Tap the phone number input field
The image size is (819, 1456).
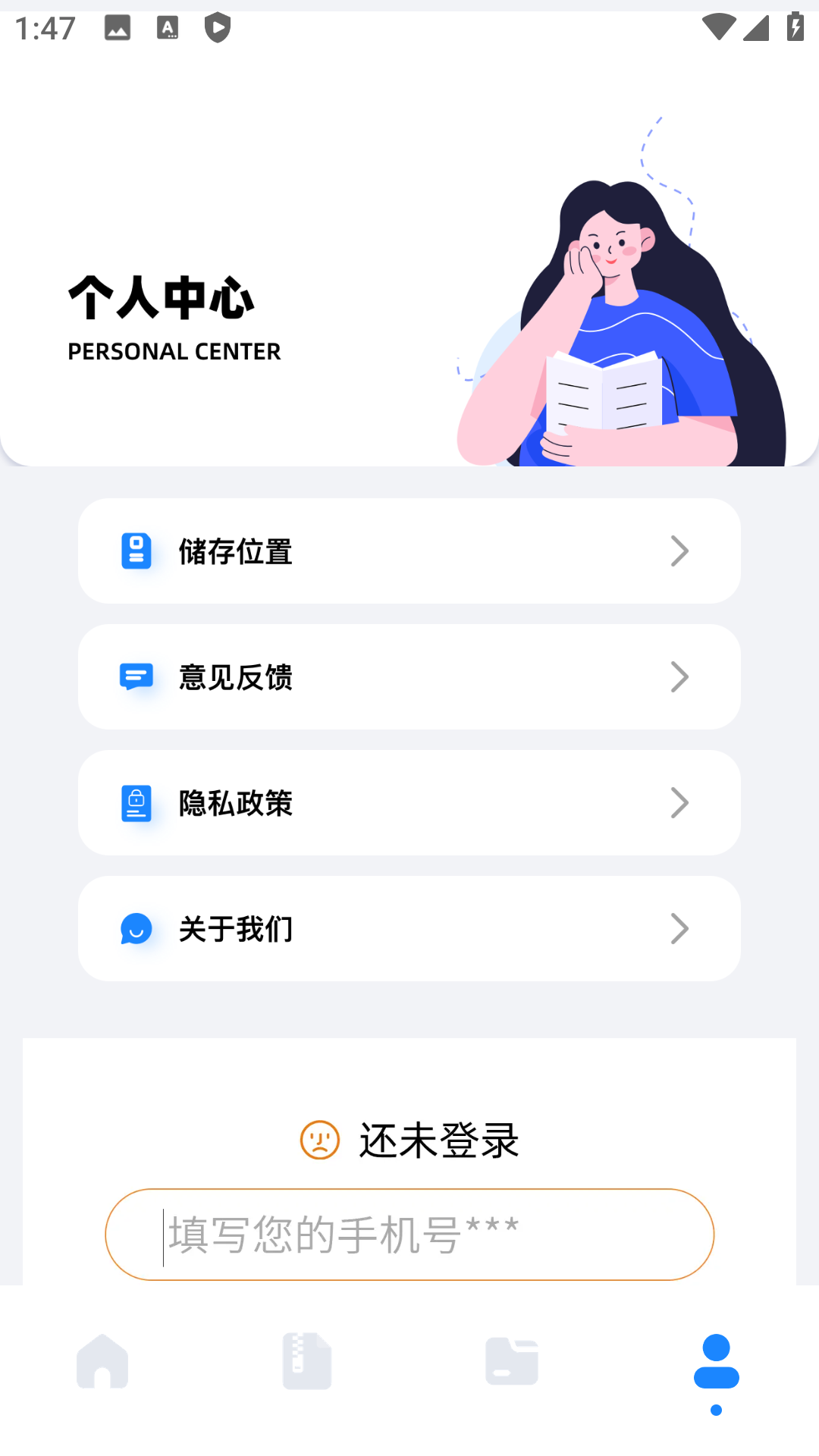(x=409, y=1234)
